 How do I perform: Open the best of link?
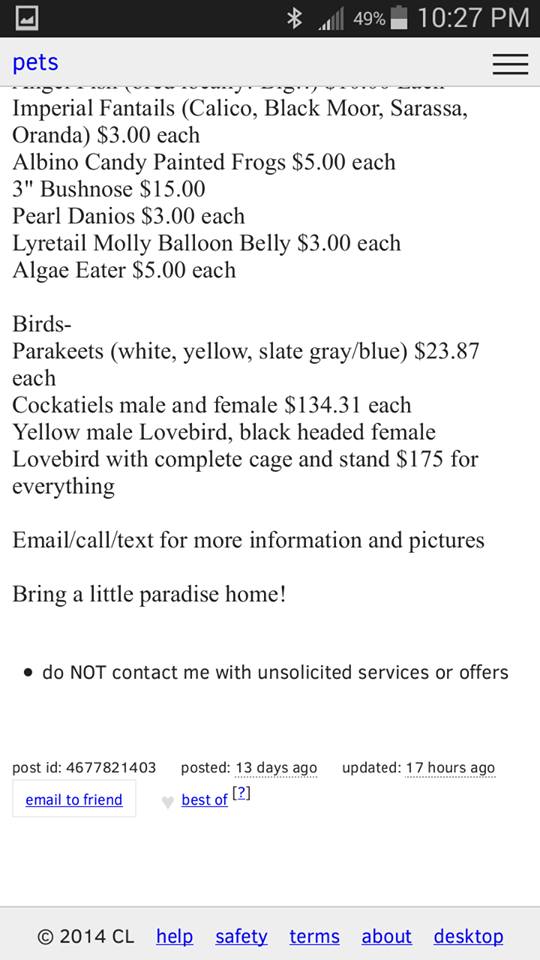pos(204,800)
